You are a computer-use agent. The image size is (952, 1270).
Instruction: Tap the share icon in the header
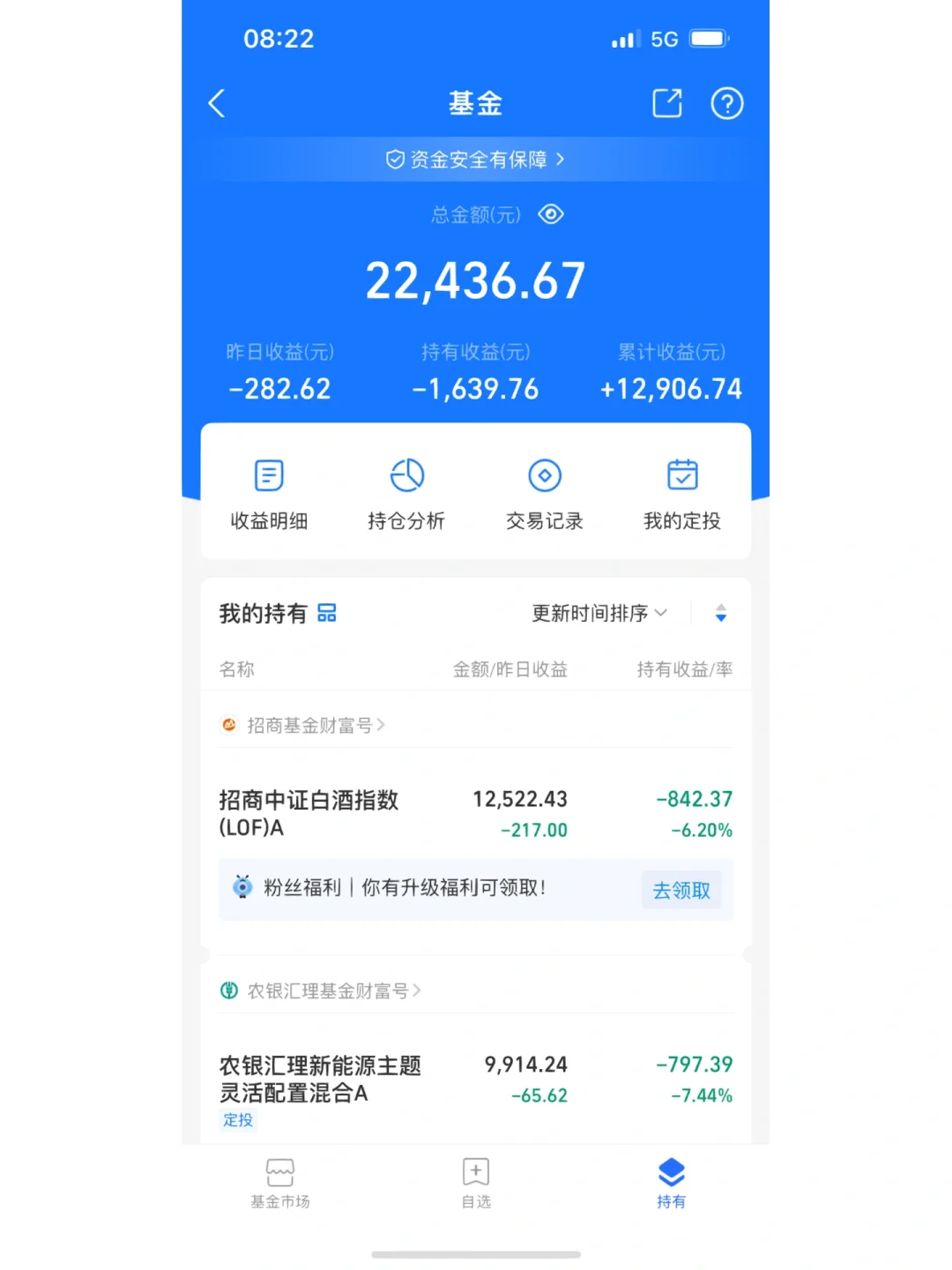coord(667,103)
